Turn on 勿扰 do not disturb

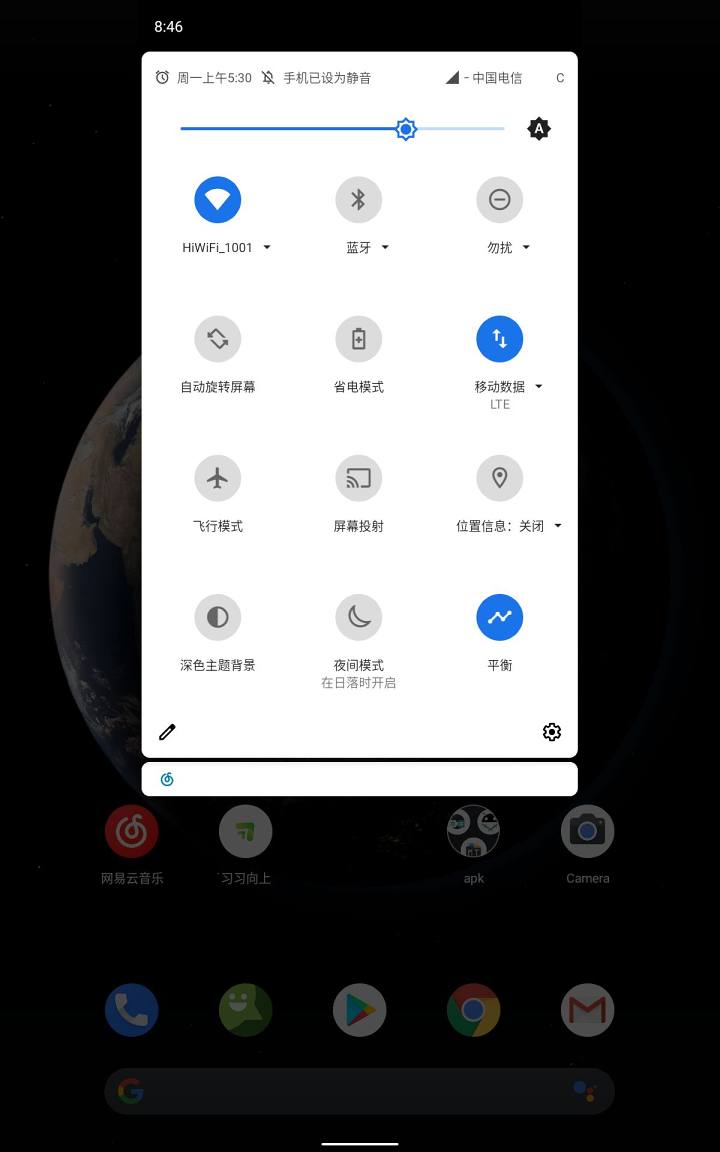[499, 199]
